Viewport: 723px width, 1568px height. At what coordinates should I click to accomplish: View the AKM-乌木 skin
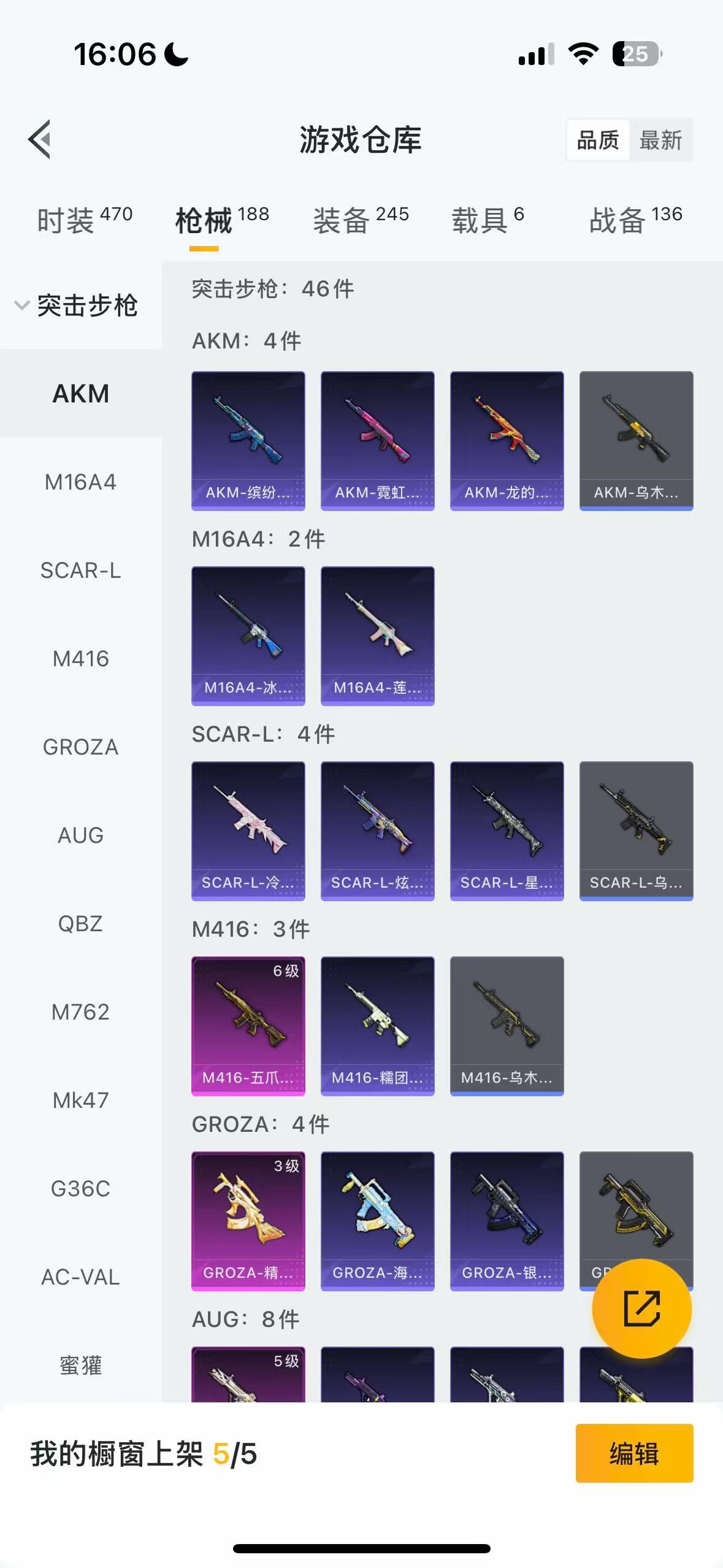636,440
